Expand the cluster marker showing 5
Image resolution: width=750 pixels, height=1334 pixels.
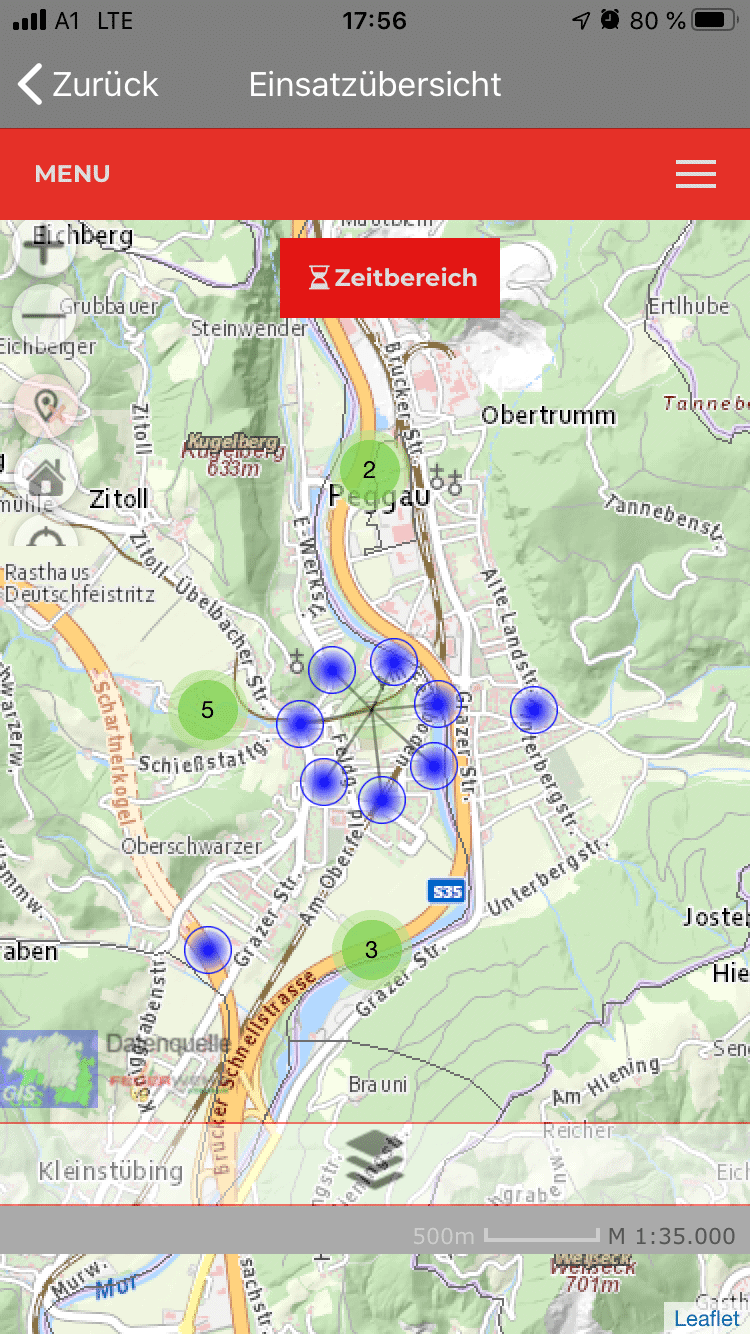click(x=207, y=710)
